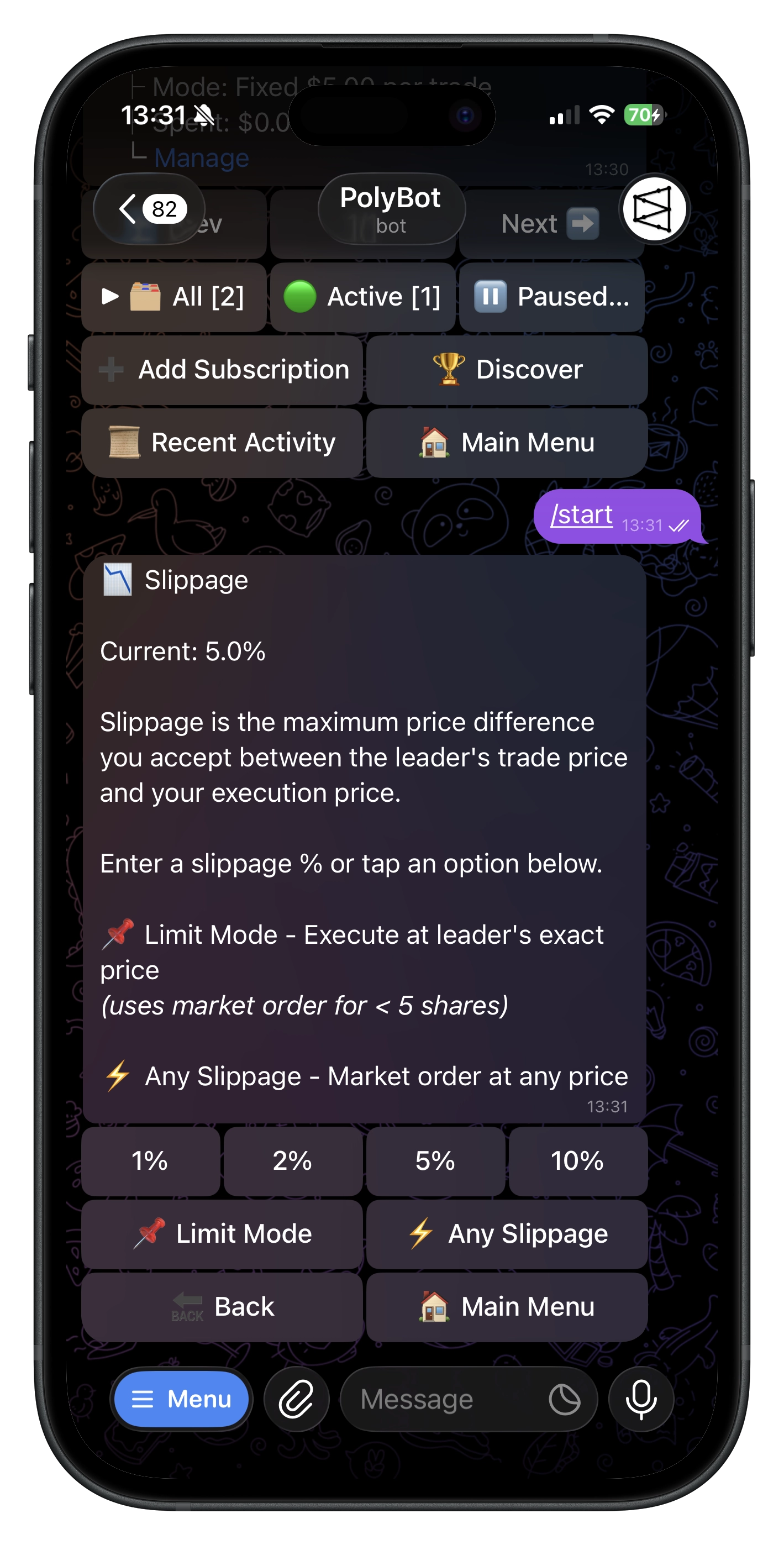The height and width of the screenshot is (1545, 784).
Task: Attach a file with the paperclip
Action: click(296, 1399)
